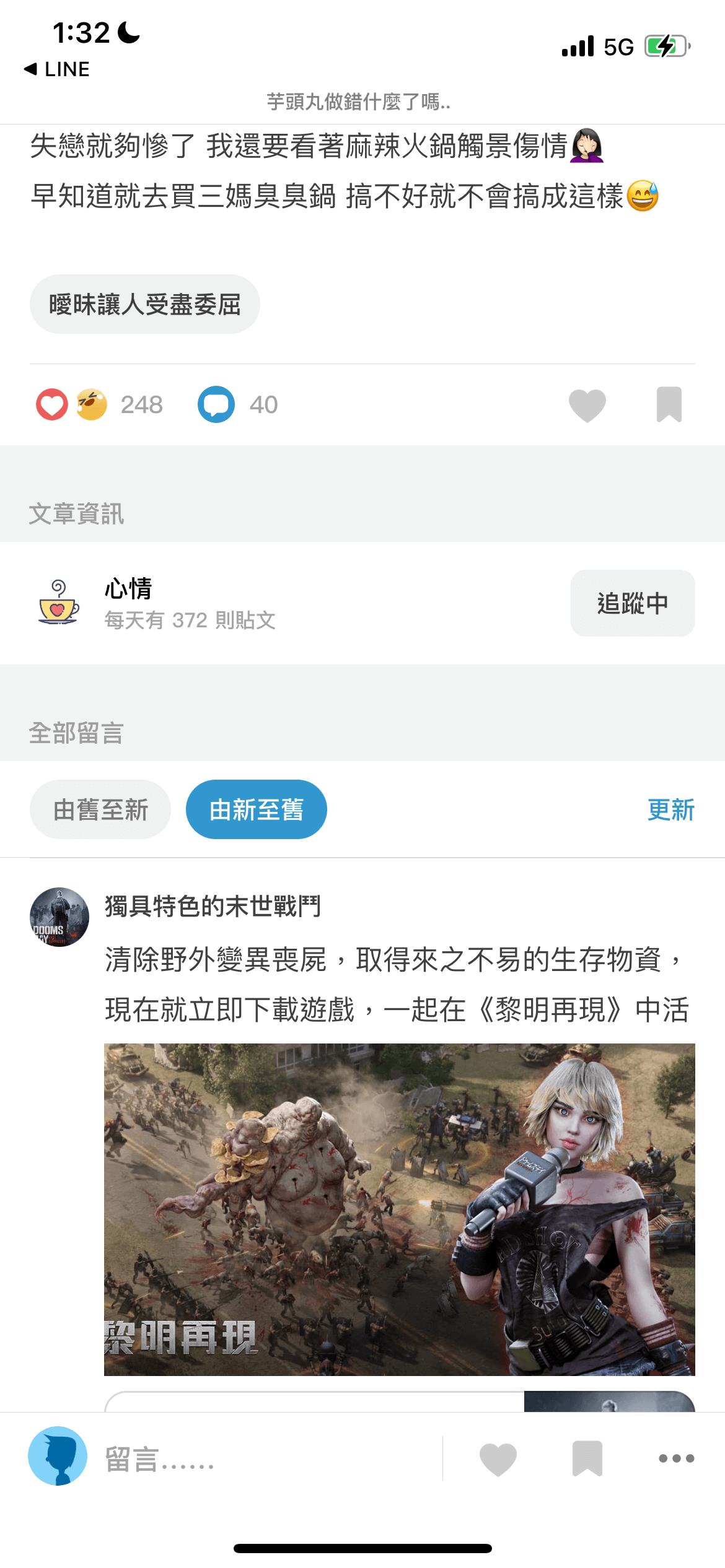Sort comments 由新至舊
Viewport: 725px width, 1568px height.
(x=257, y=809)
